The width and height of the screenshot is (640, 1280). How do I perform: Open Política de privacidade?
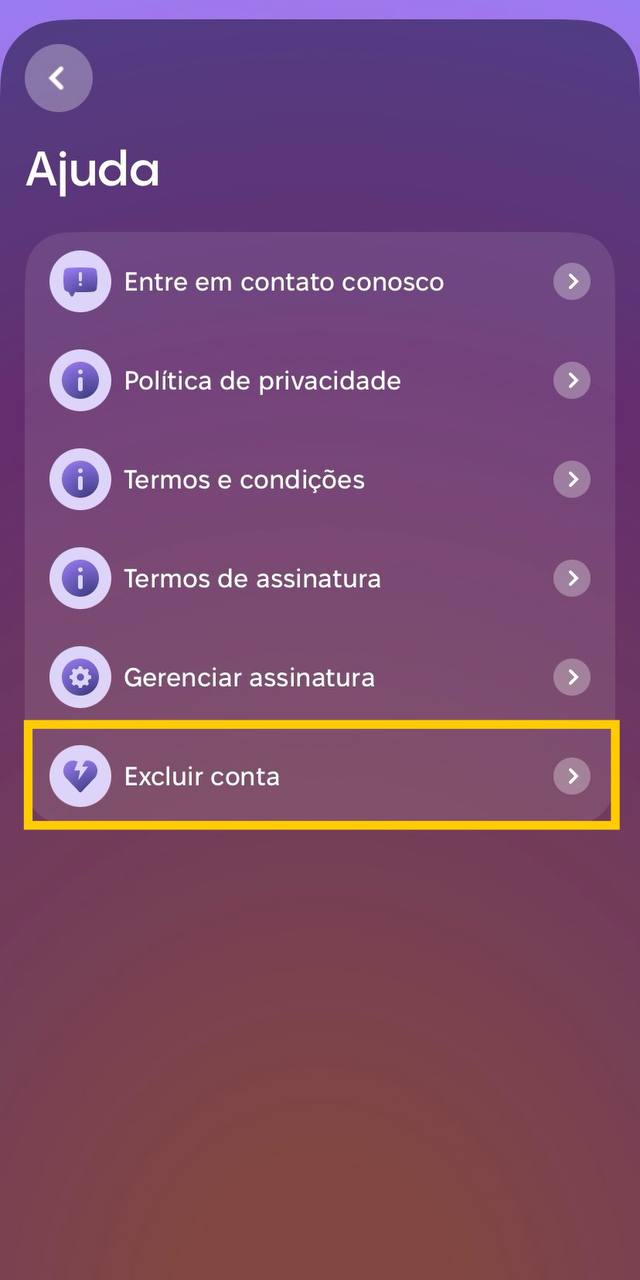pos(320,381)
